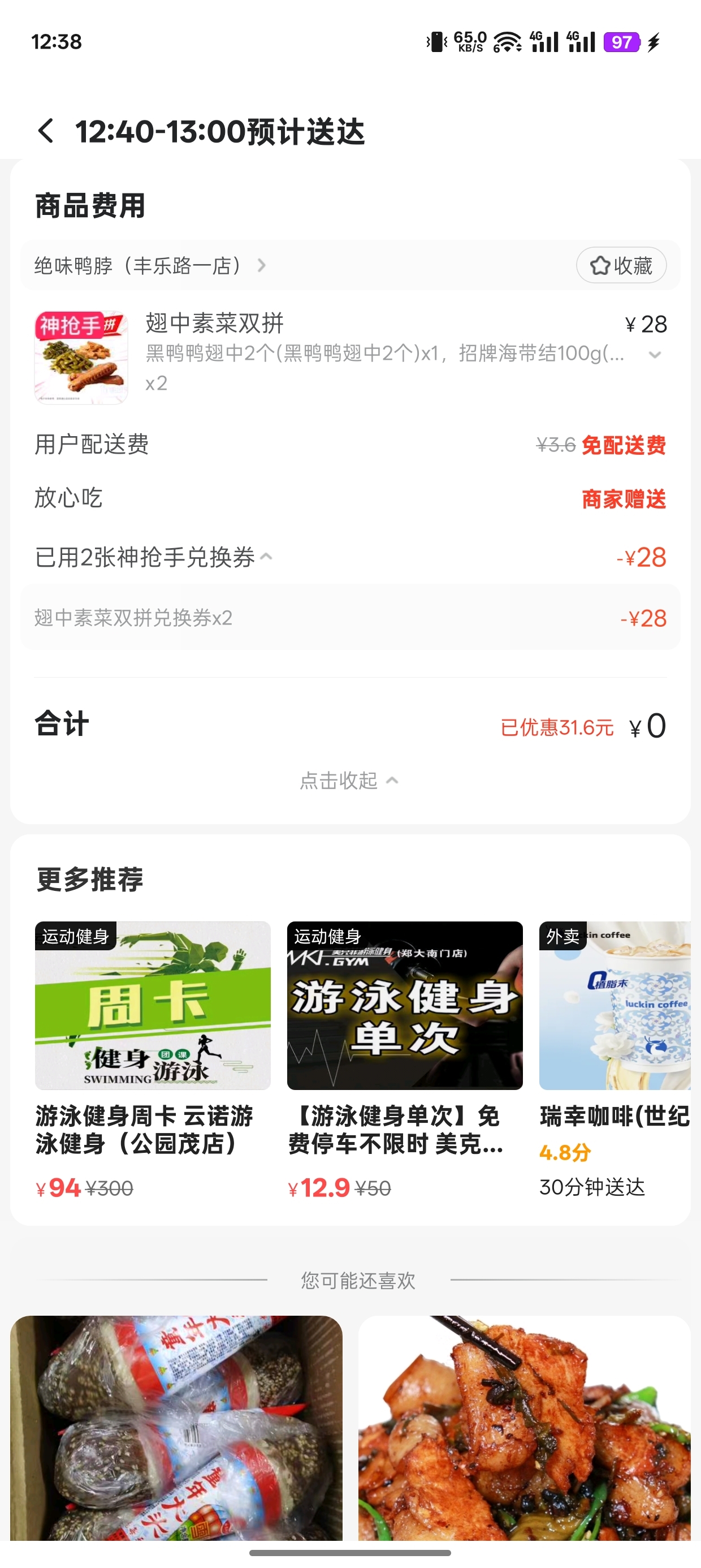Open the 翅中素菜双拼 product image
The height and width of the screenshot is (1568, 701).
coord(81,357)
